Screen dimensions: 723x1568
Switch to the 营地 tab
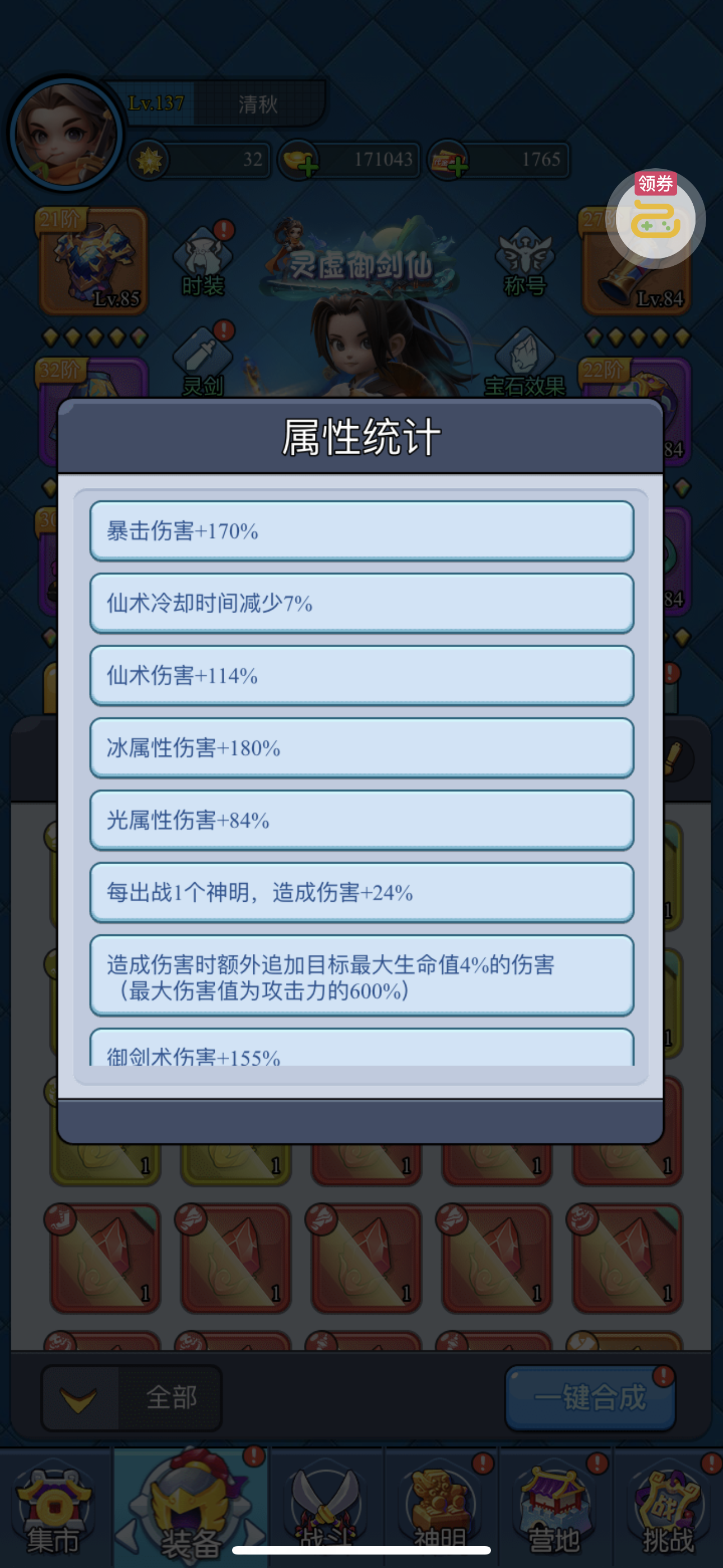point(554,1509)
